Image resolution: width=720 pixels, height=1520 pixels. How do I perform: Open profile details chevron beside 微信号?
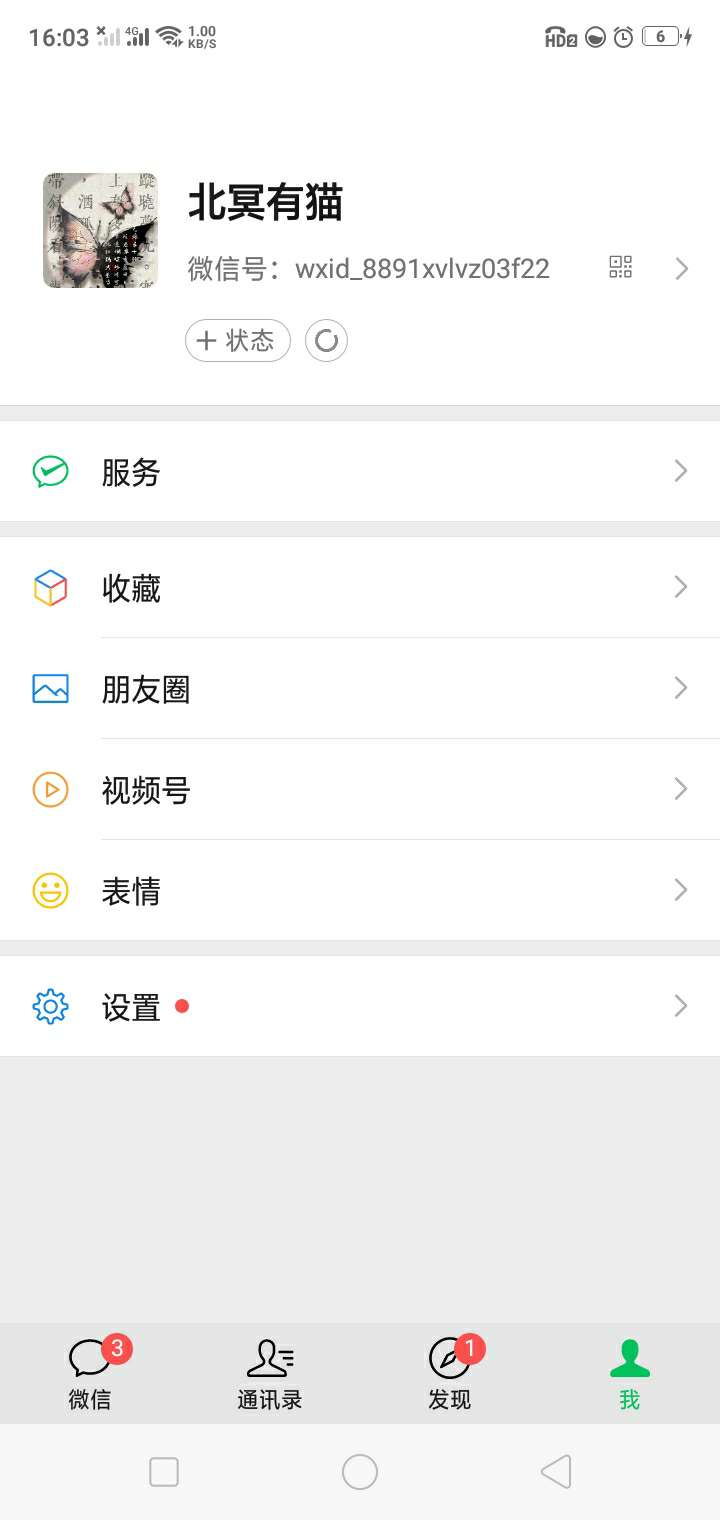[x=682, y=268]
